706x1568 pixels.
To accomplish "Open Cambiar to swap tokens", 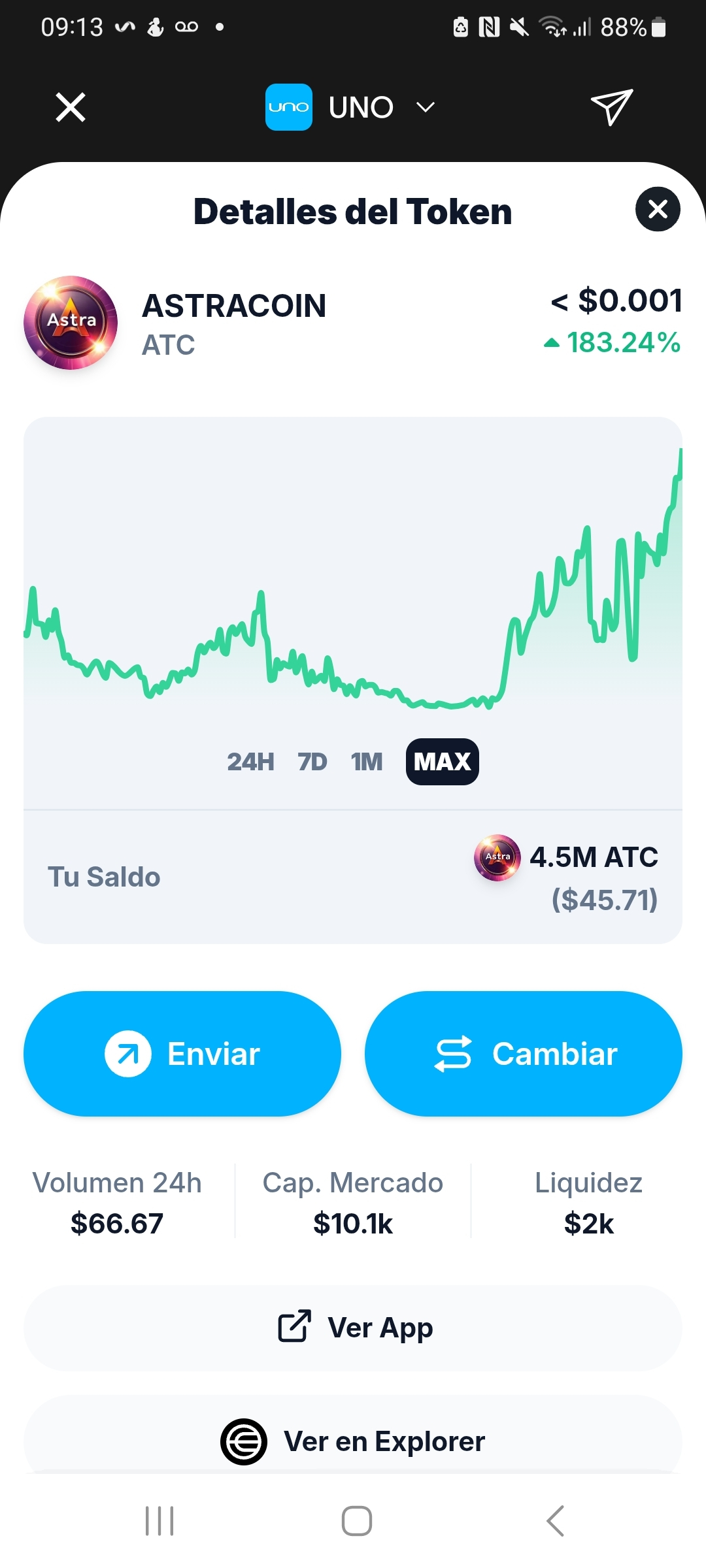I will tap(524, 1054).
